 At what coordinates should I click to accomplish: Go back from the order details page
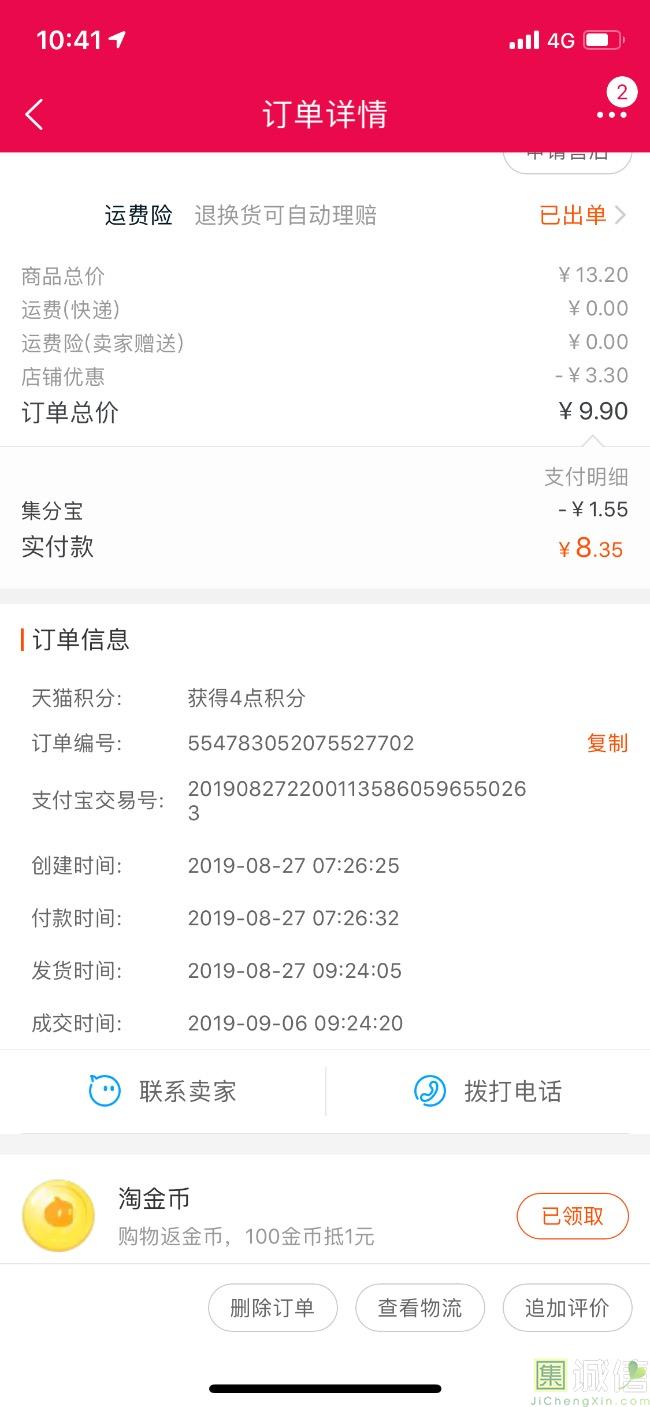tap(35, 114)
